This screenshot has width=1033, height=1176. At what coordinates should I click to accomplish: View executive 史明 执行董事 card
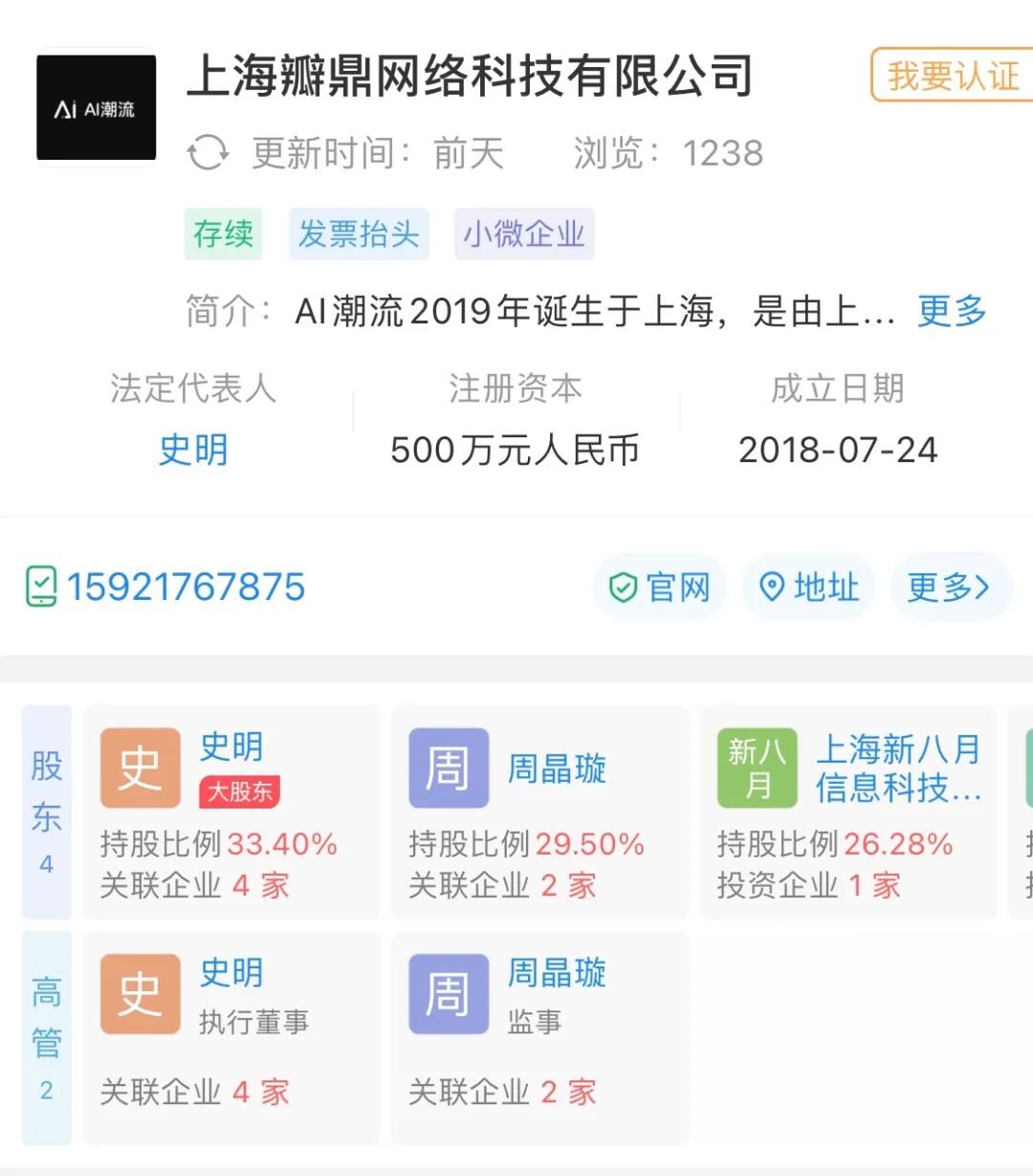click(x=231, y=1038)
